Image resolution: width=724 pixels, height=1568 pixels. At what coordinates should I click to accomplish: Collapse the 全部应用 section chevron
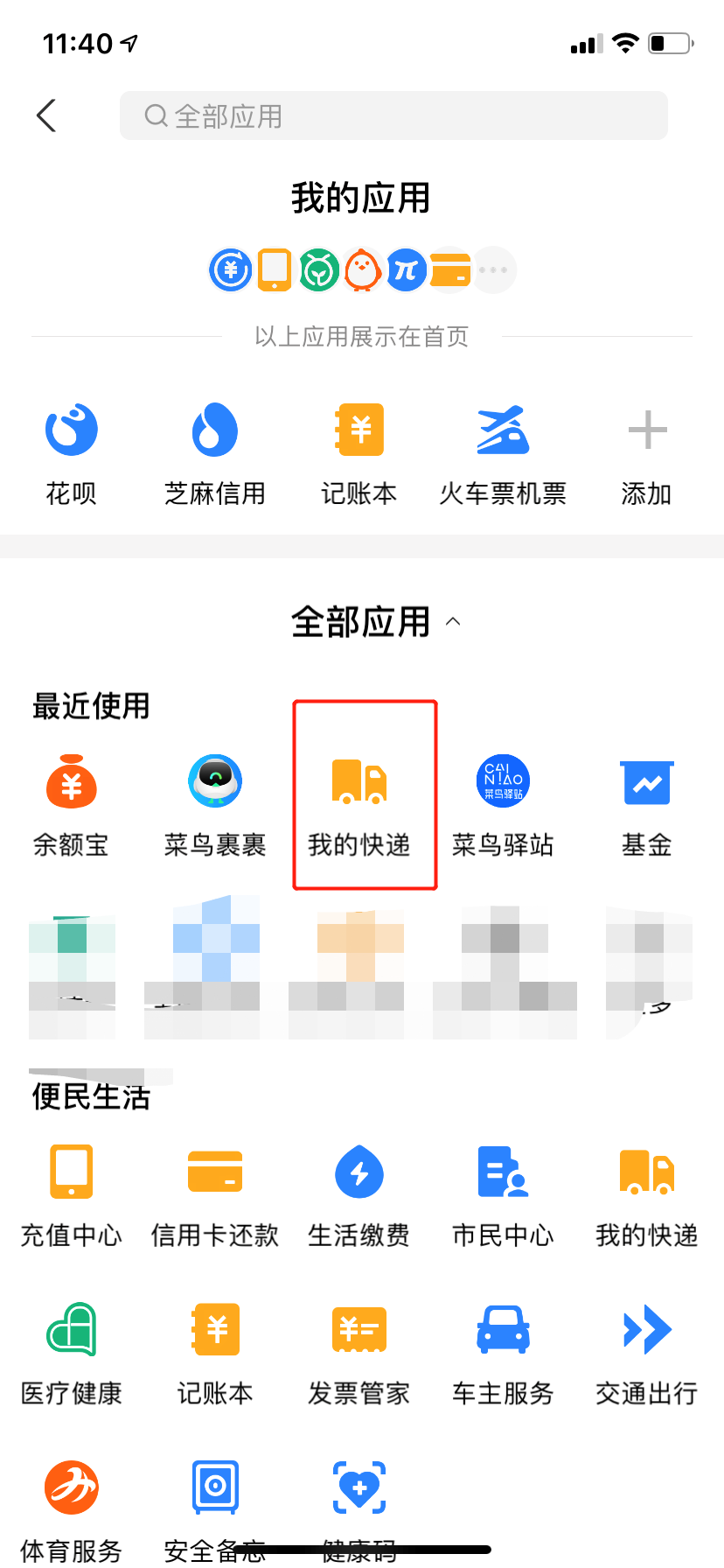tap(453, 621)
